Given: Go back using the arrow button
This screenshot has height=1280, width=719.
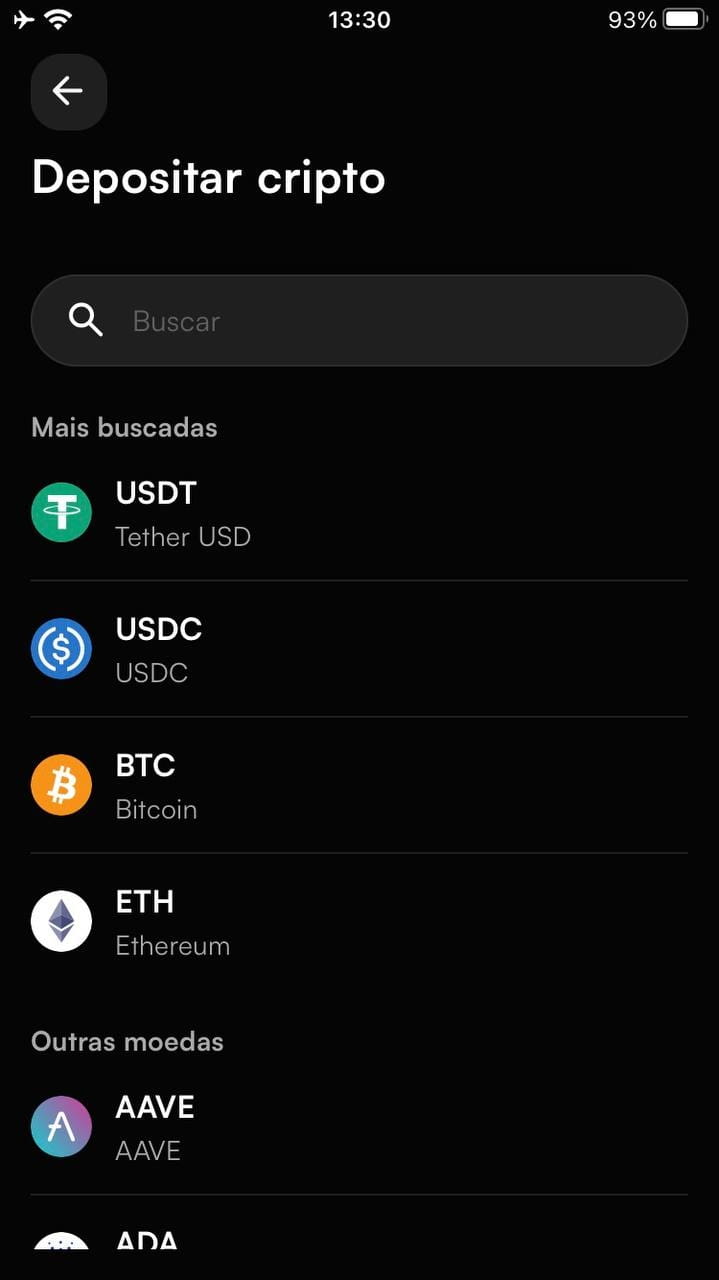Looking at the screenshot, I should tap(68, 92).
